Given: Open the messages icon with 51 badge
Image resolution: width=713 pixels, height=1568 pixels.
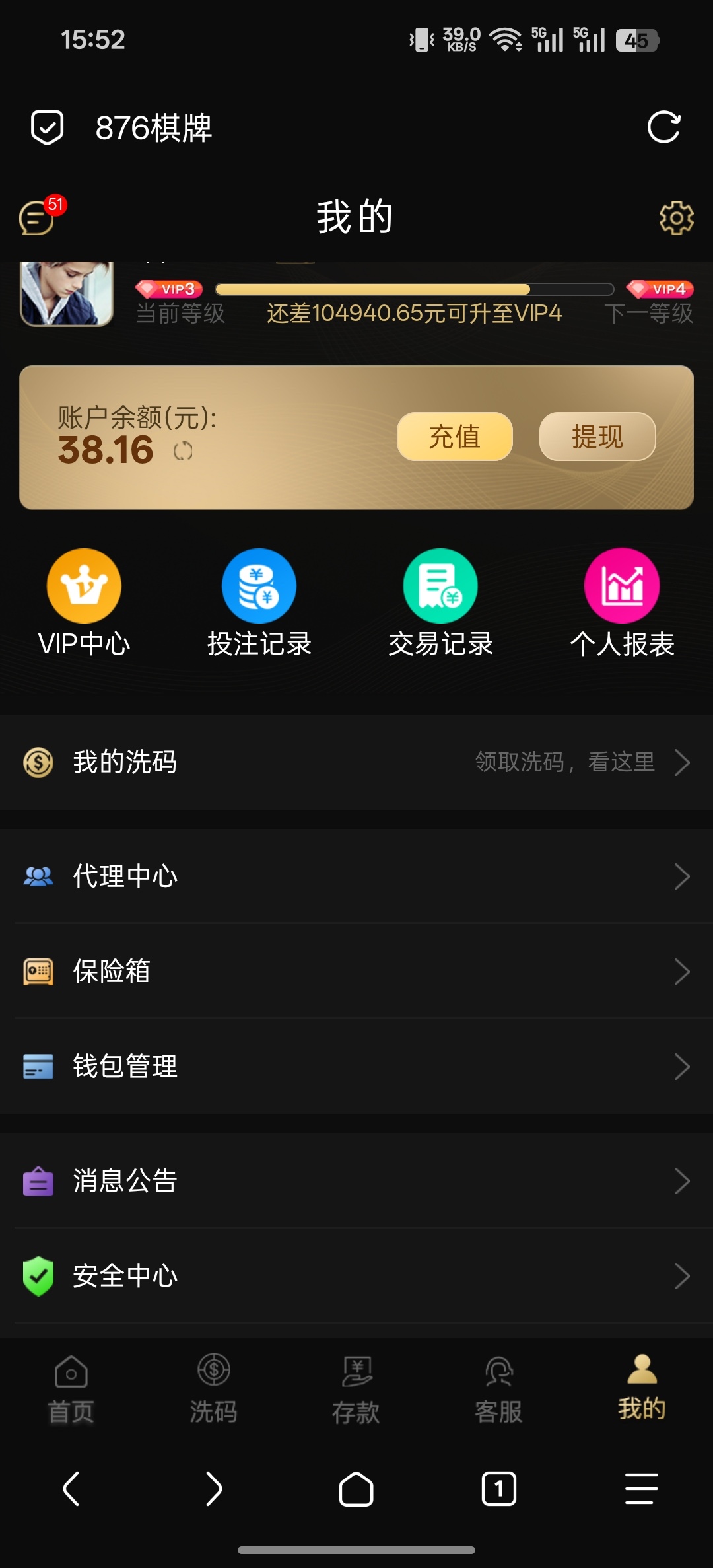Looking at the screenshot, I should (x=38, y=218).
